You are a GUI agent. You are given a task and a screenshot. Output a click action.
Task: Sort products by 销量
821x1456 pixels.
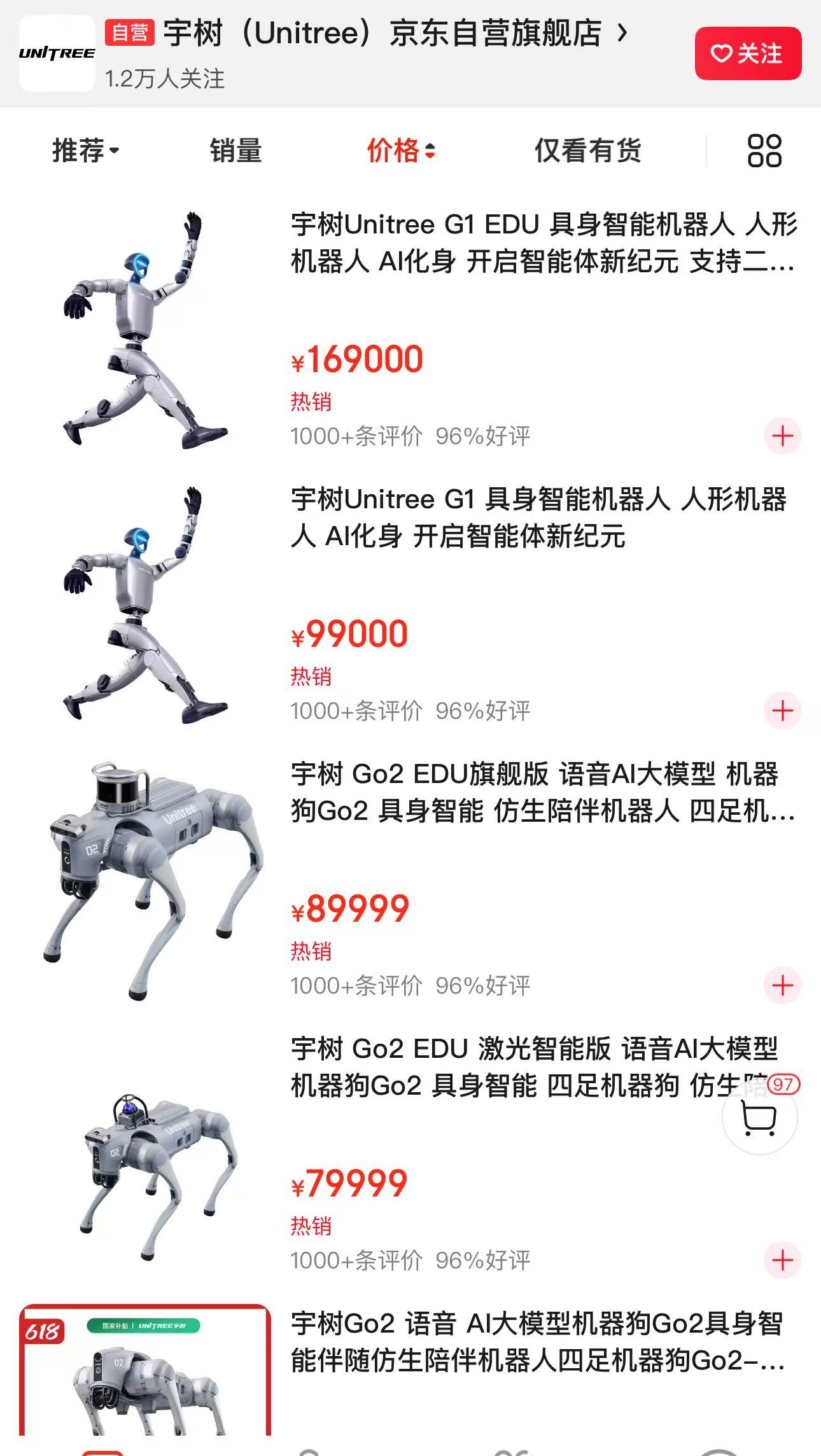[235, 151]
